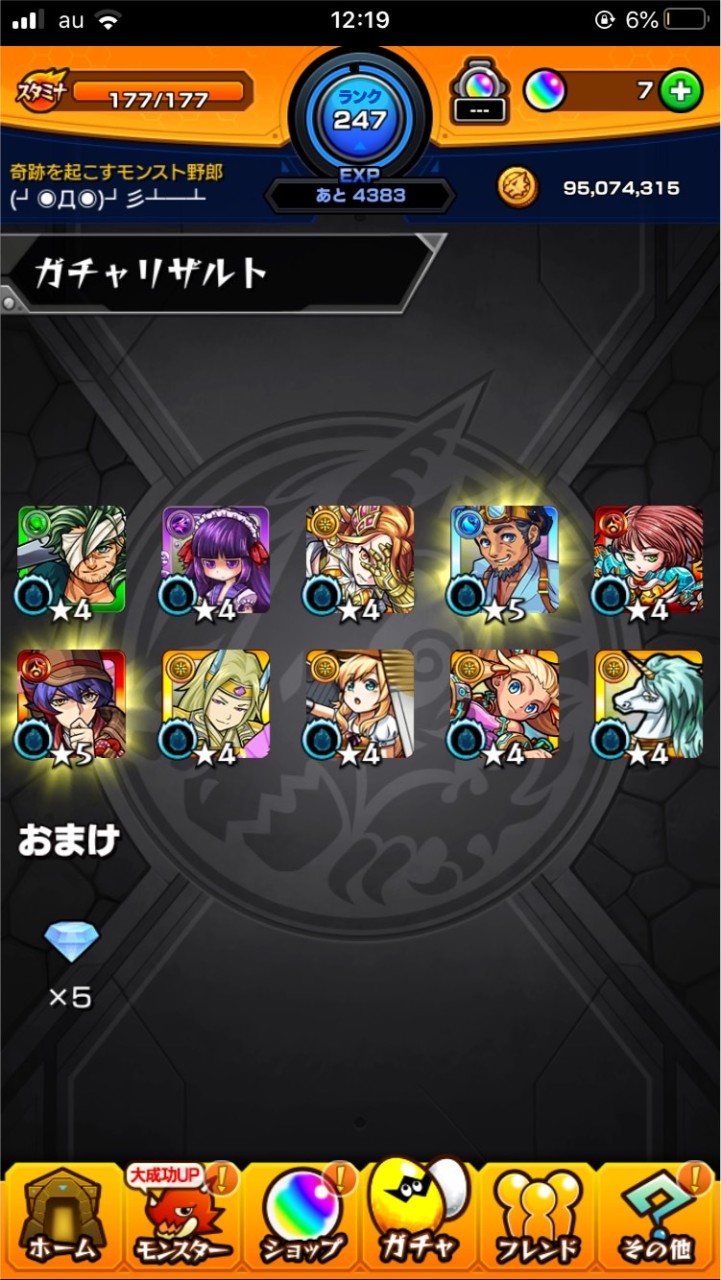View the 5-star blue mustached man monster
Image resolution: width=721 pixels, height=1280 pixels.
tap(504, 560)
